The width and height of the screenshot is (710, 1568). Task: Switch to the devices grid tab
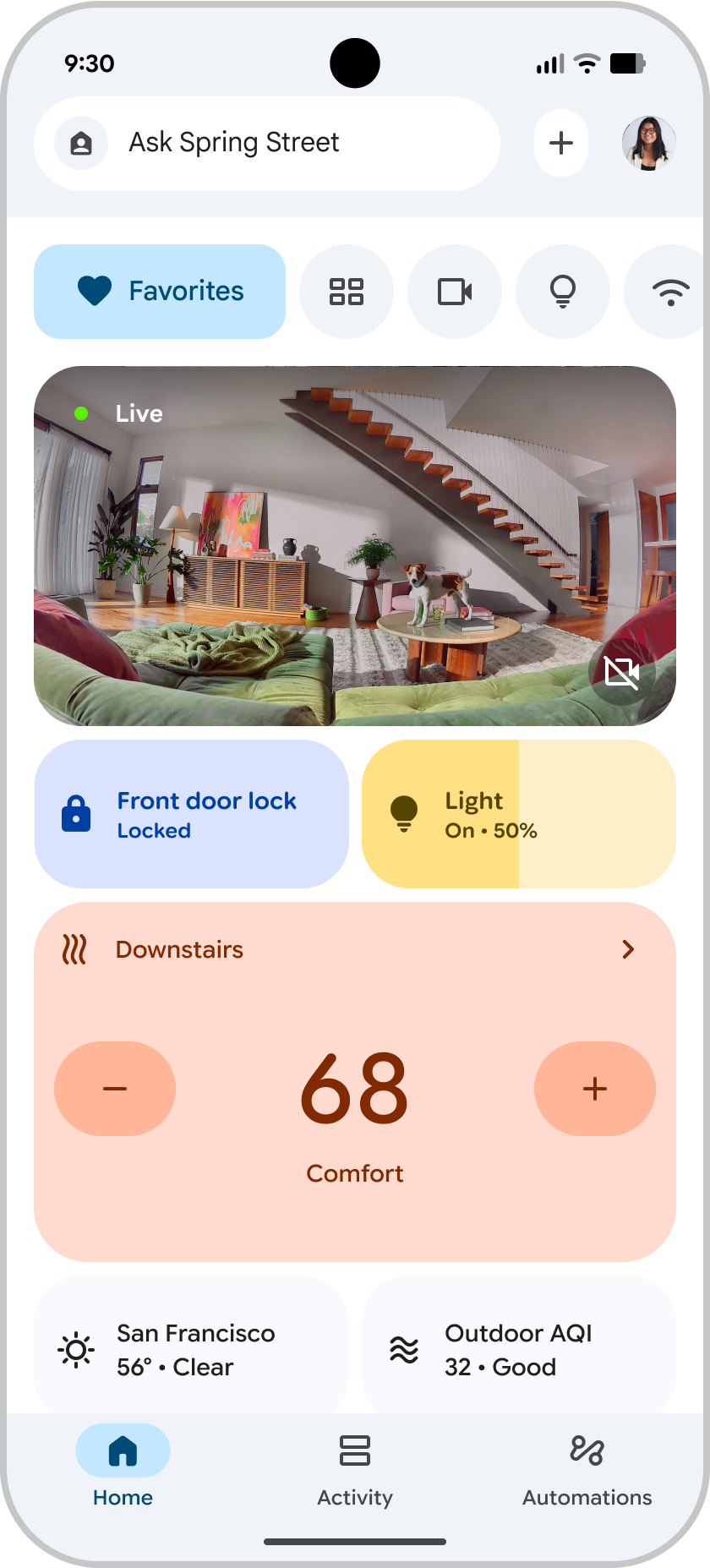[x=347, y=292]
